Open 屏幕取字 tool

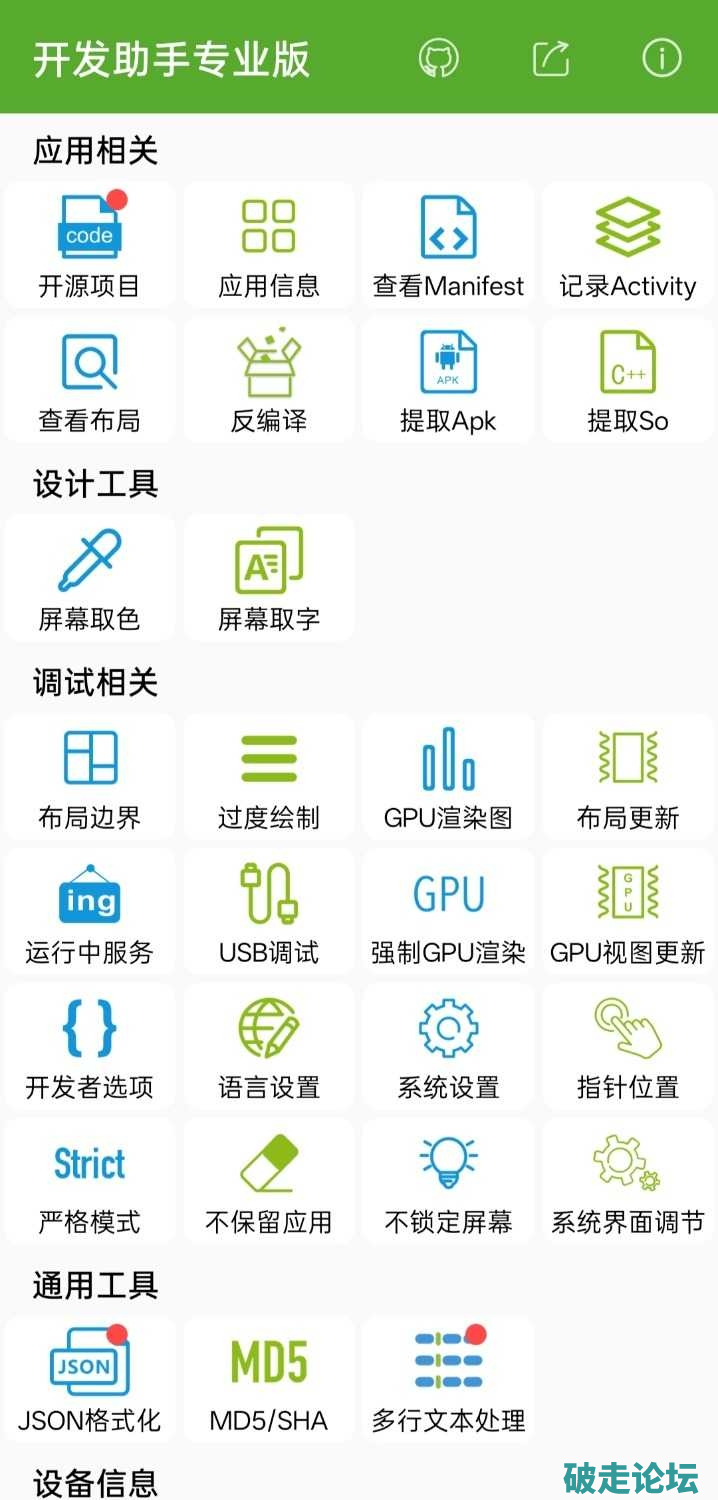[x=269, y=578]
